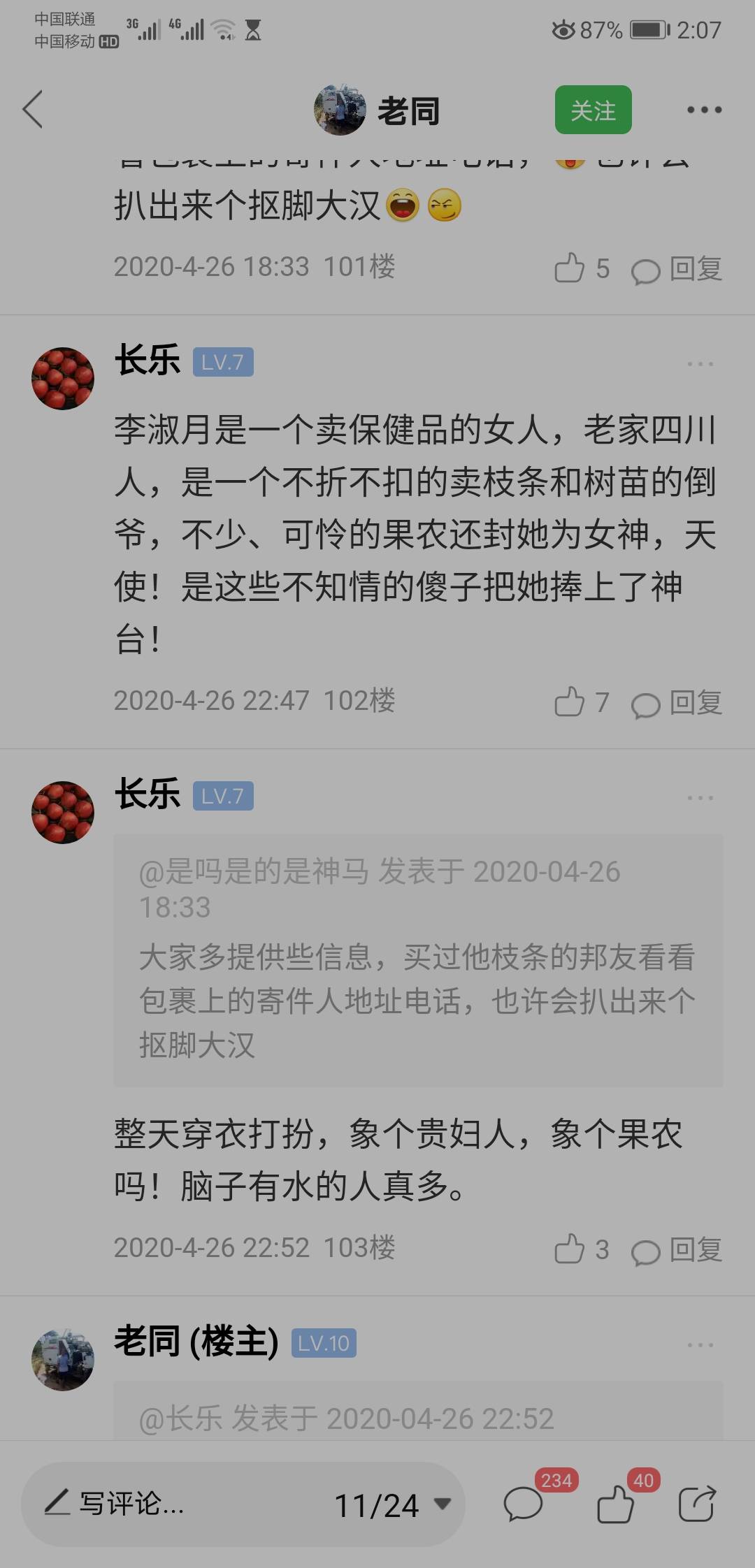Open options for 长乐's 102楼 comment
755x1568 pixels.
point(700,364)
